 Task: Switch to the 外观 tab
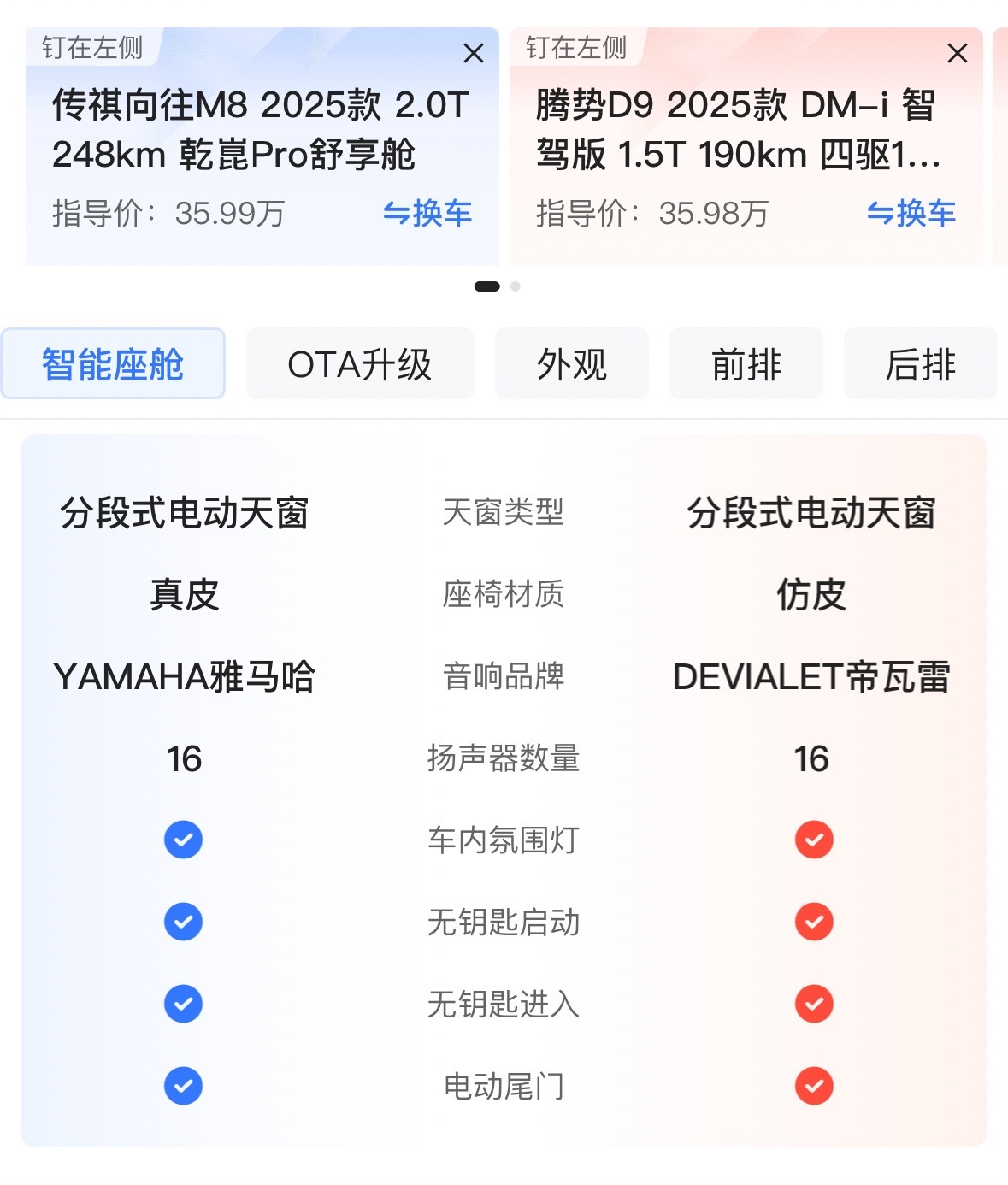(572, 364)
